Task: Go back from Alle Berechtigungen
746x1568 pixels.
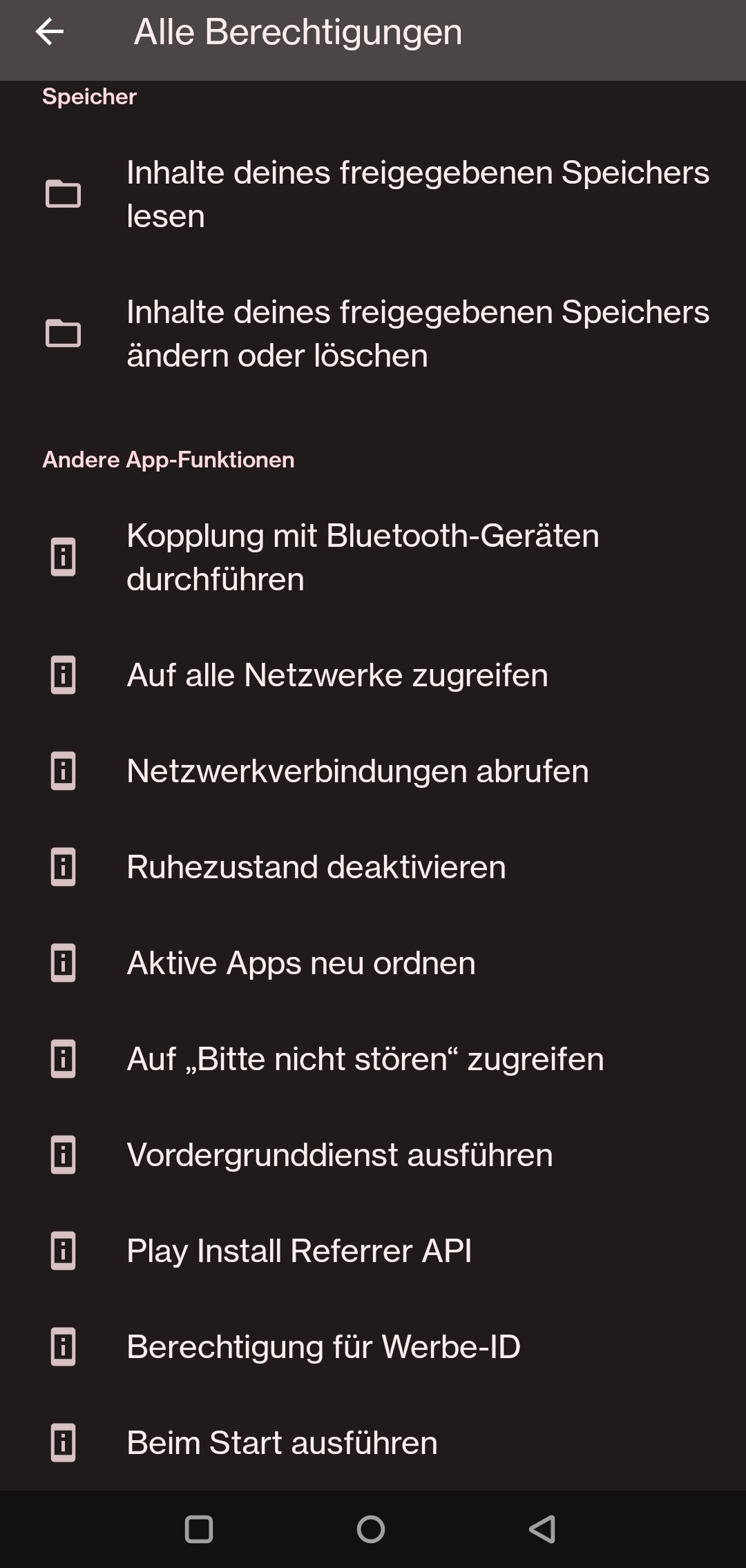Action: (50, 32)
